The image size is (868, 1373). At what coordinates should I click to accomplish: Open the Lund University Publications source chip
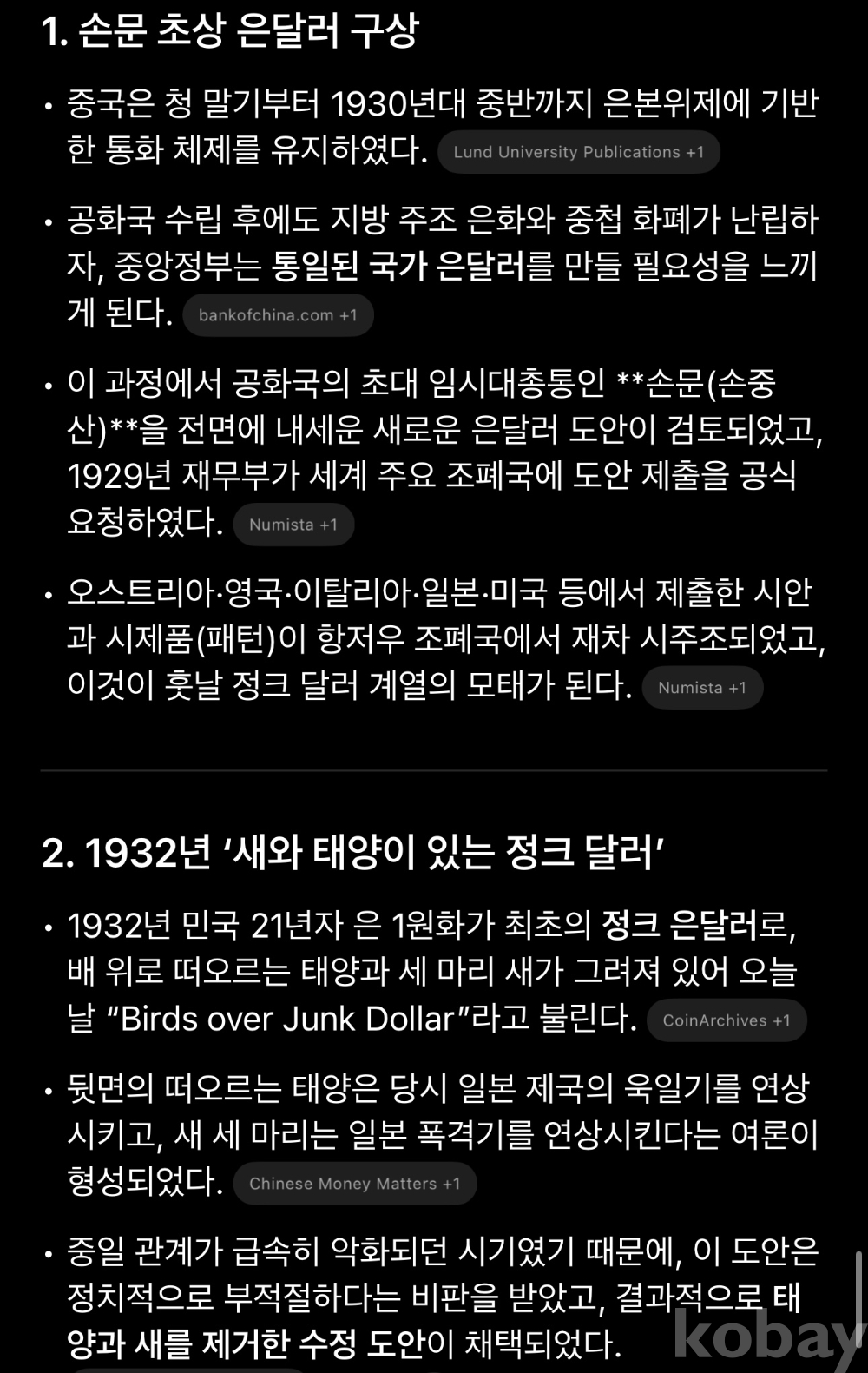click(578, 152)
